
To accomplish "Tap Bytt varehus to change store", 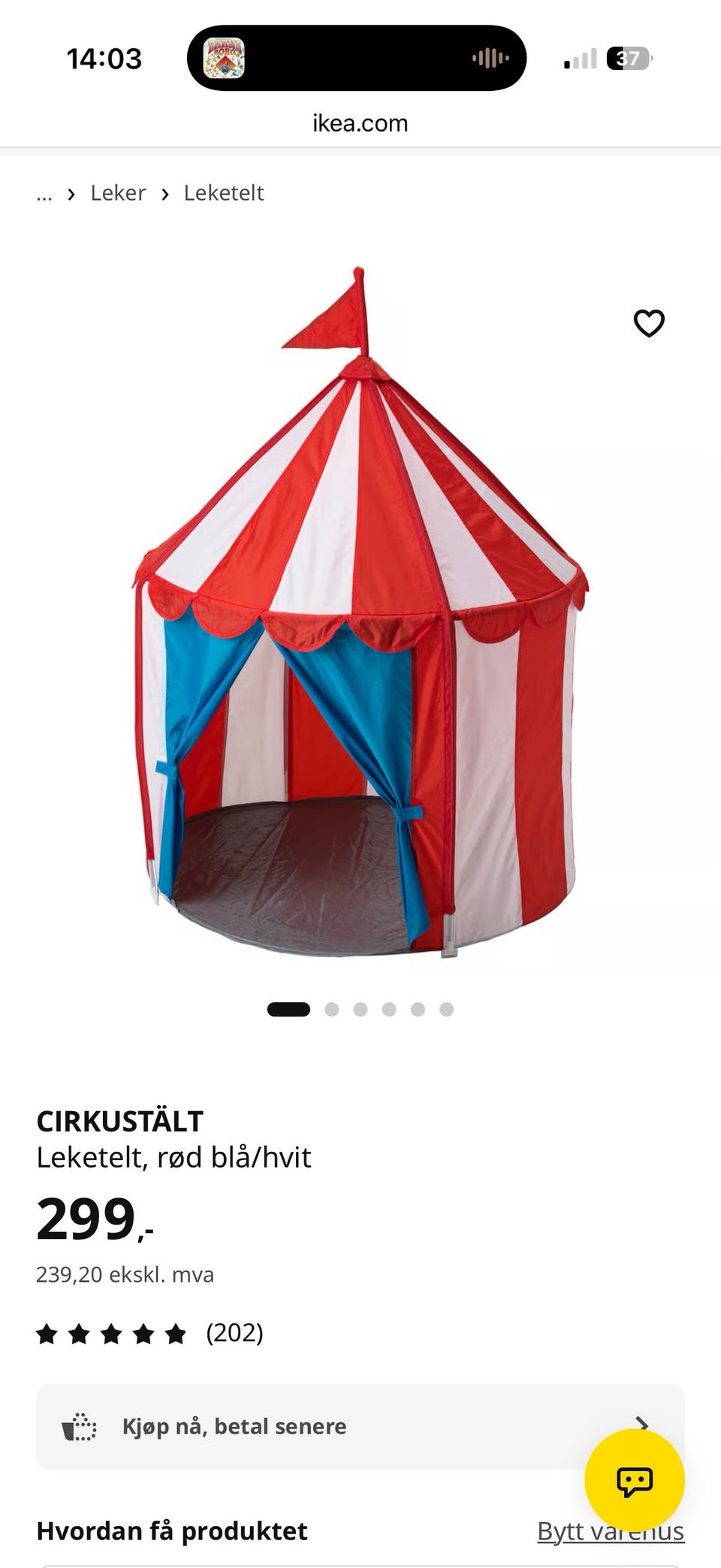I will pyautogui.click(x=611, y=1530).
